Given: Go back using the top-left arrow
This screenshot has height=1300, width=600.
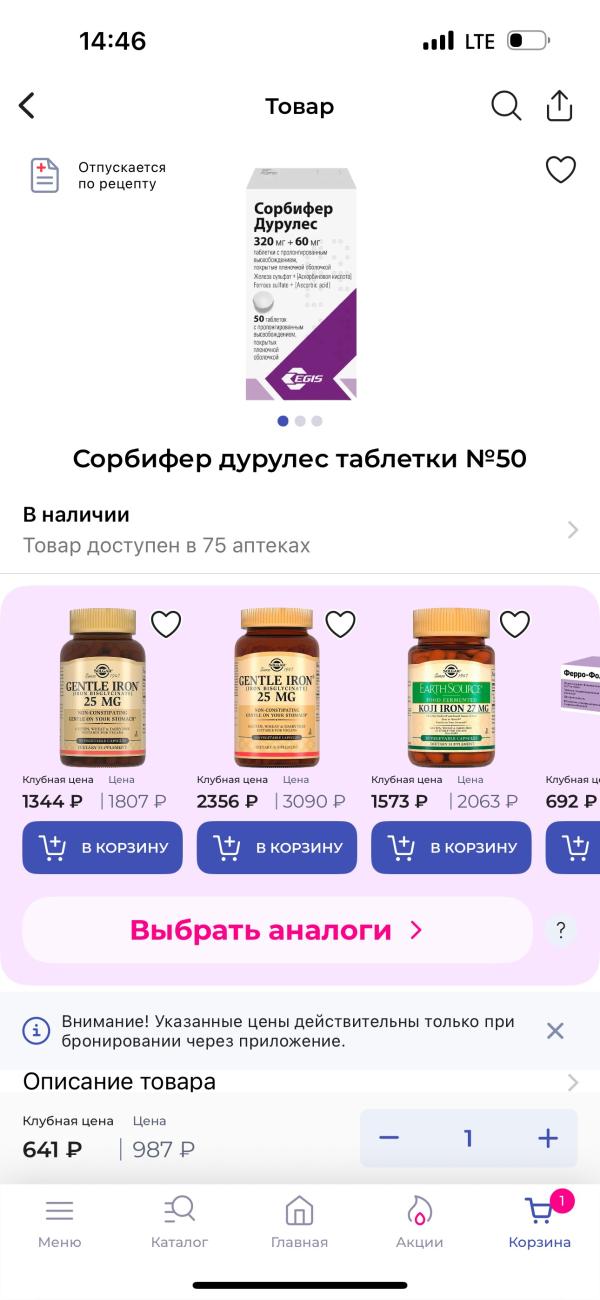Looking at the screenshot, I should pos(27,106).
